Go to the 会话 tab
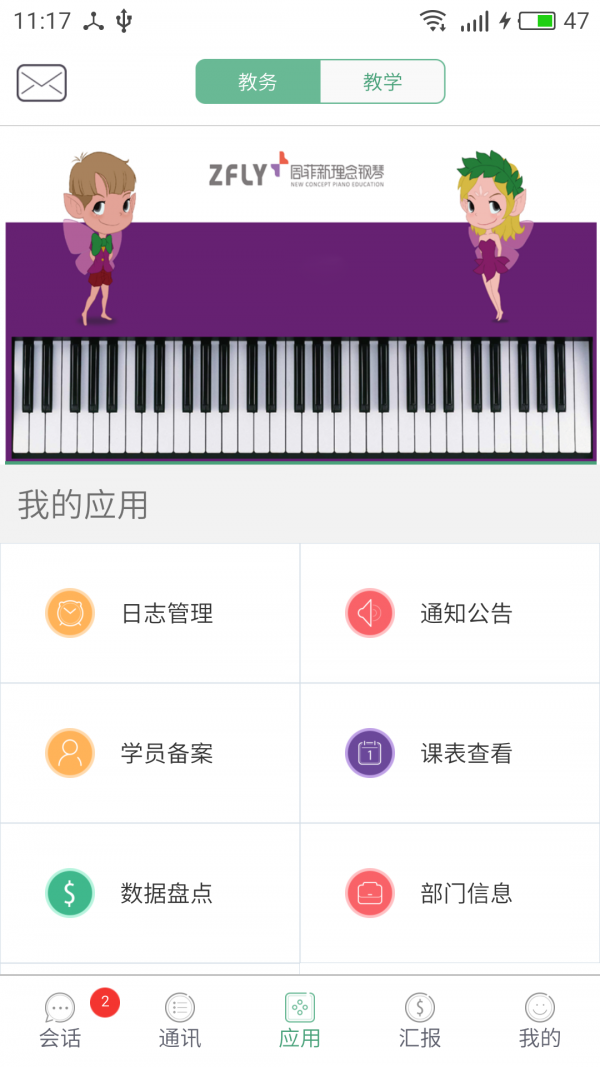The height and width of the screenshot is (1067, 600). [60, 1021]
